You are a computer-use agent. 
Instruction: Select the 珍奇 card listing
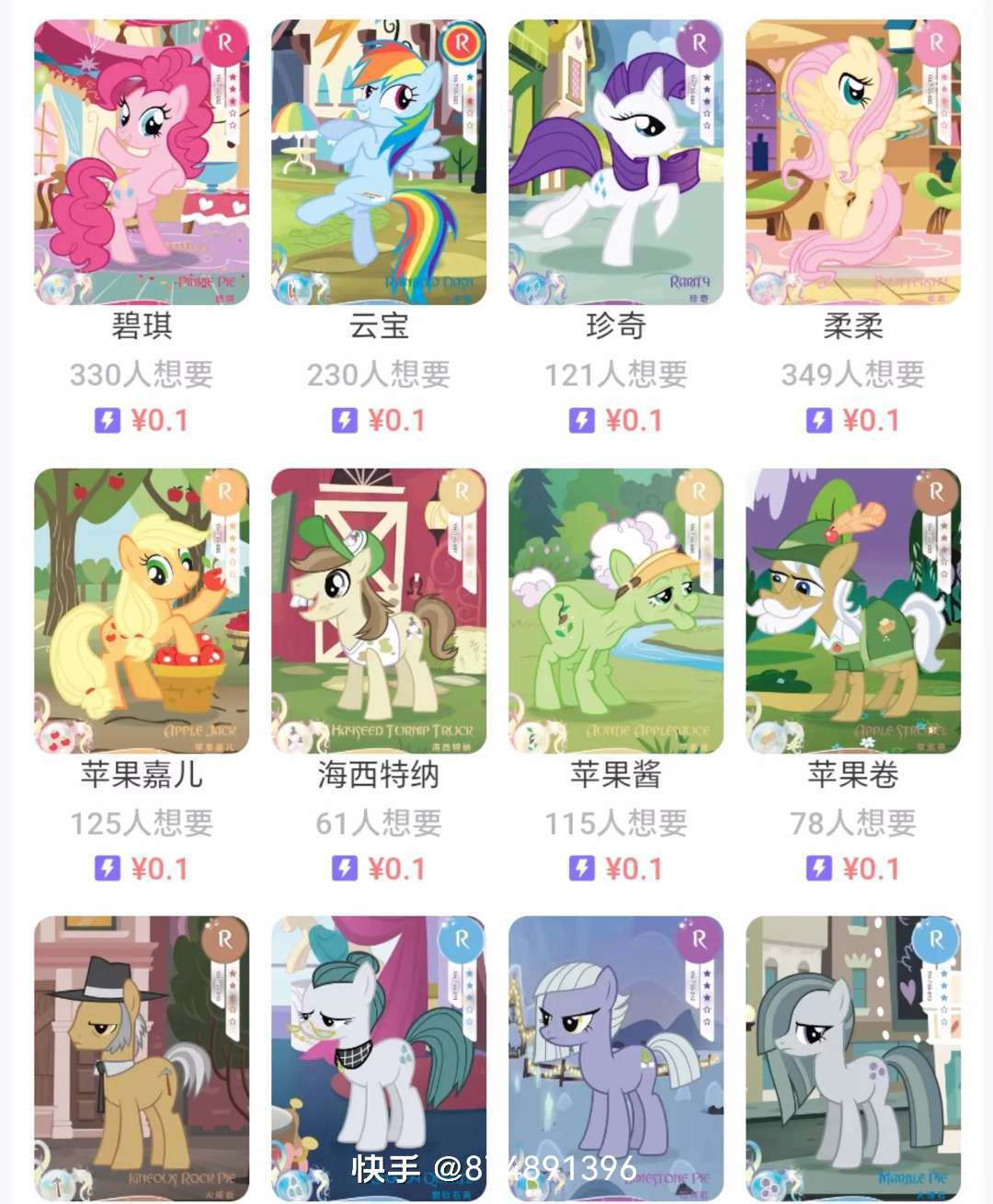[616, 163]
